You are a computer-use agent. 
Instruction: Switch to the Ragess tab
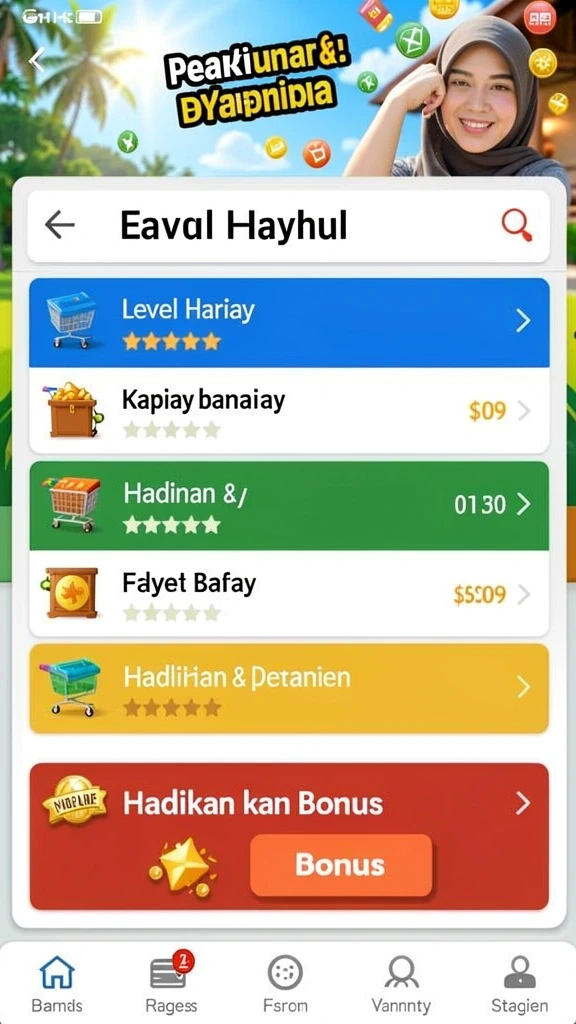coord(171,984)
